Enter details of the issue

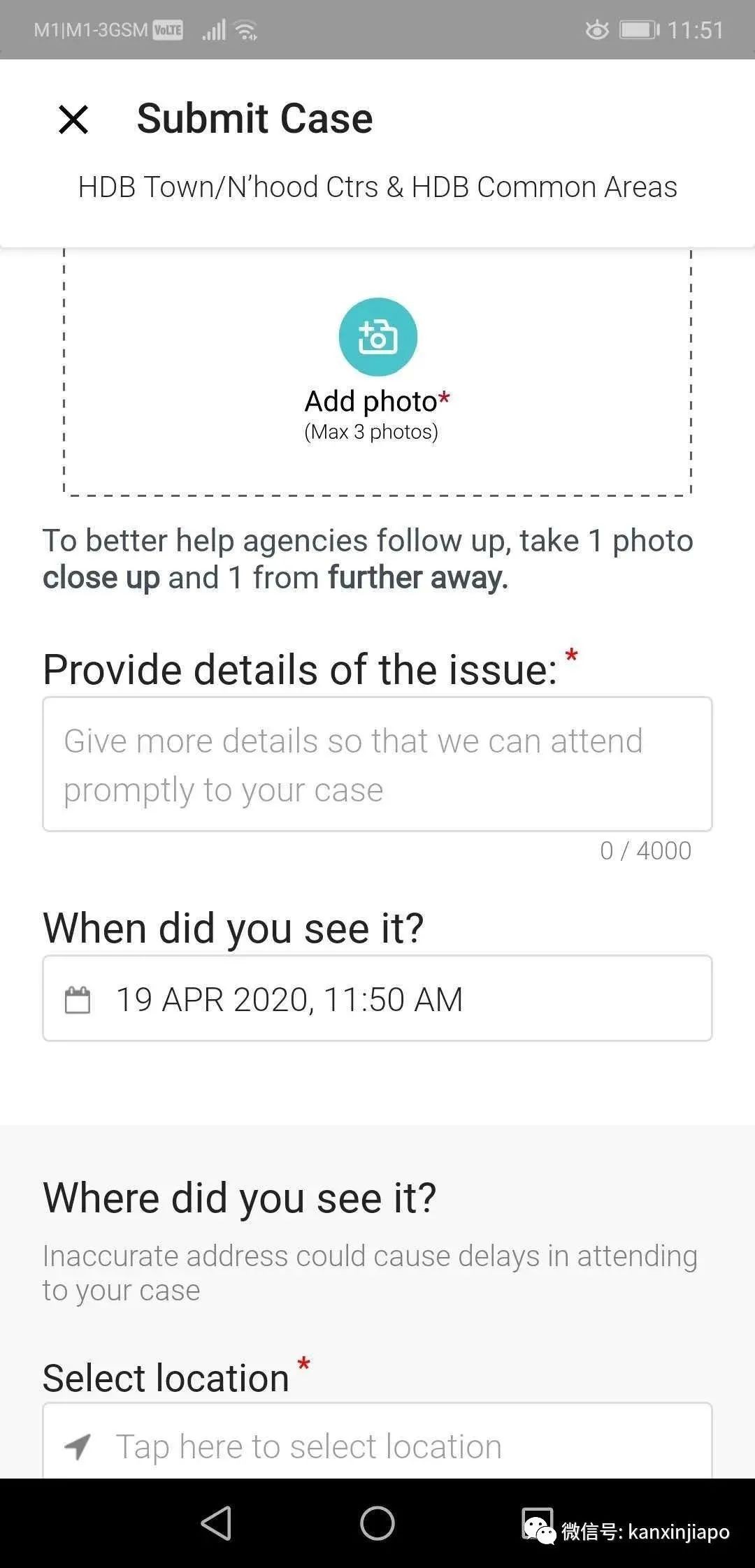pos(377,764)
